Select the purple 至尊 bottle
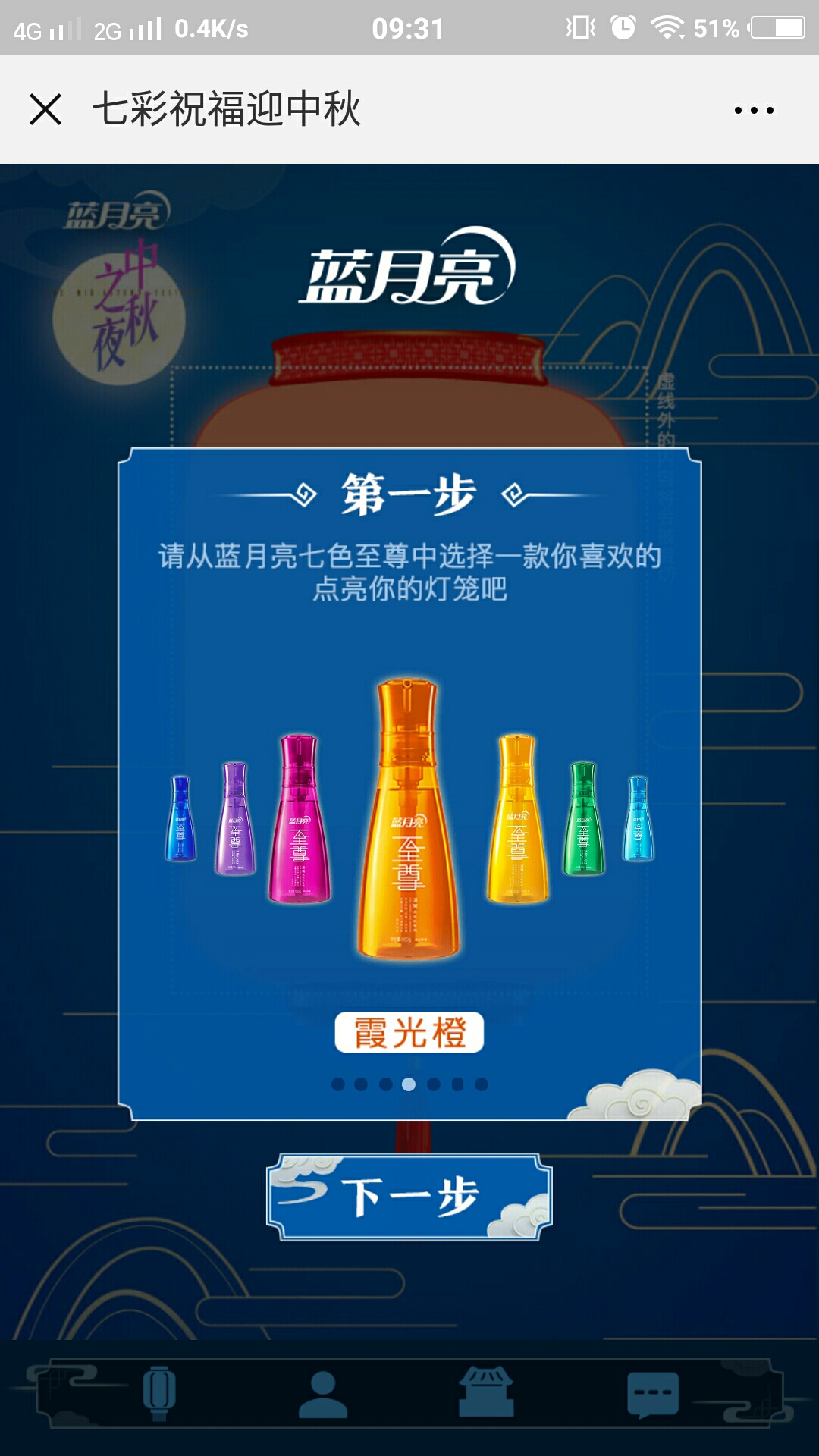 pos(235,818)
